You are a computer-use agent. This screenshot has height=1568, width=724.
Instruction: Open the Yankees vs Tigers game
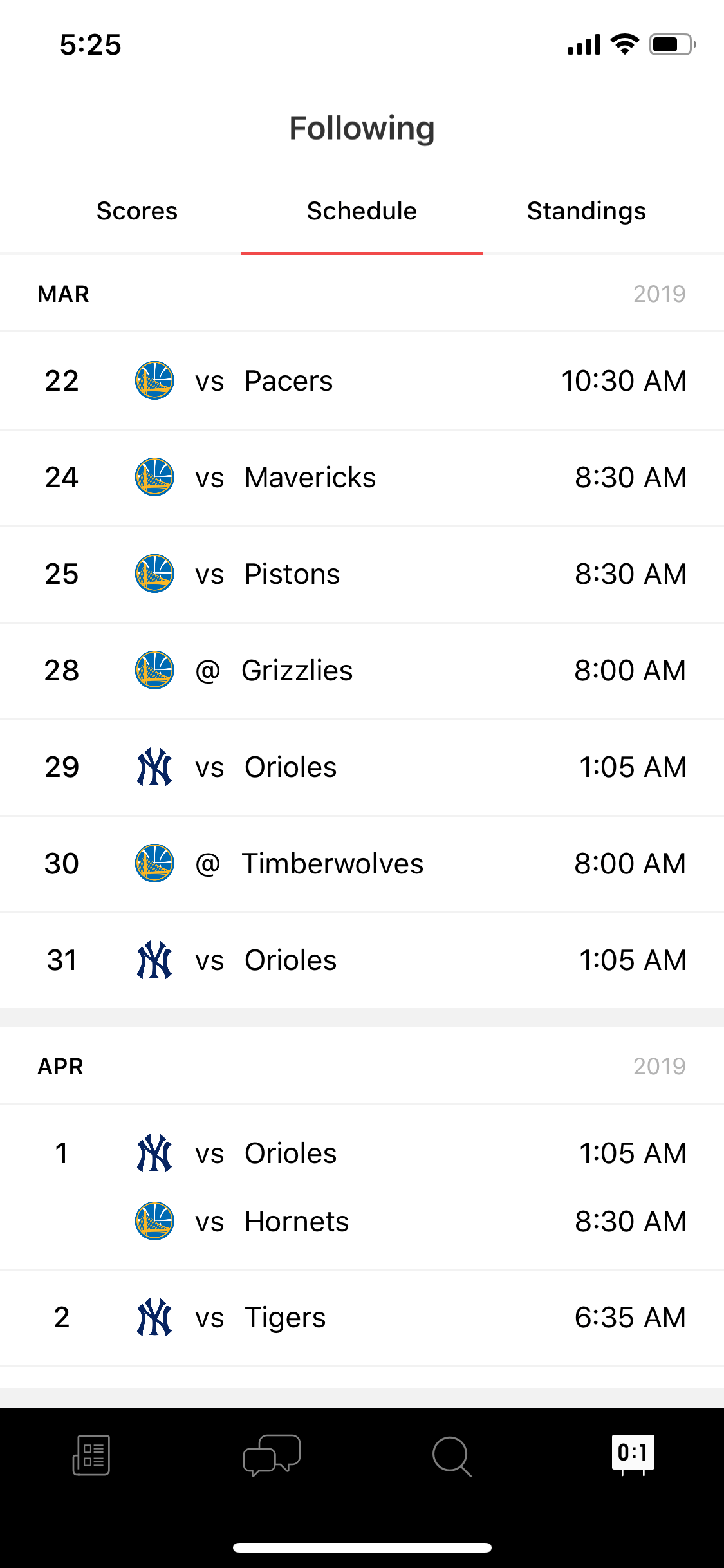tap(362, 1318)
